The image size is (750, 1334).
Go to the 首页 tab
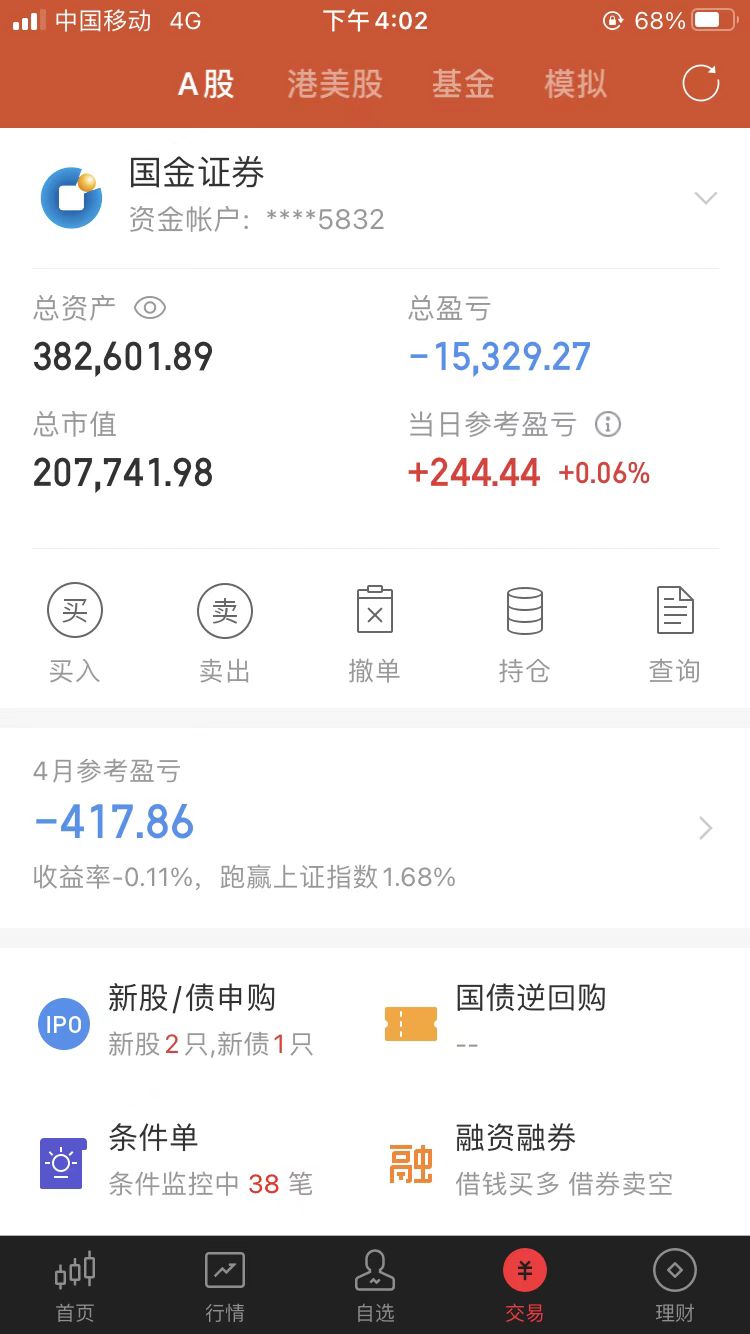click(x=75, y=1286)
